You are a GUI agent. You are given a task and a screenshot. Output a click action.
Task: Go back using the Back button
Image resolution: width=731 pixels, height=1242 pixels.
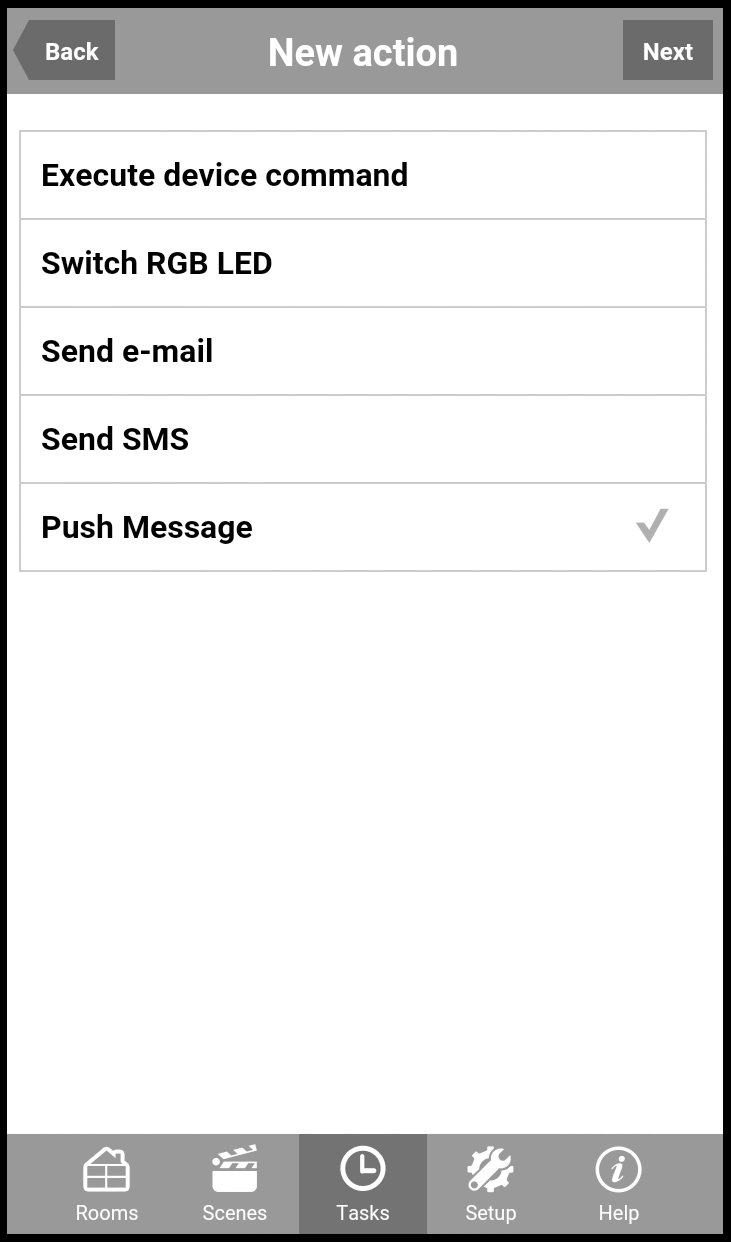66,51
